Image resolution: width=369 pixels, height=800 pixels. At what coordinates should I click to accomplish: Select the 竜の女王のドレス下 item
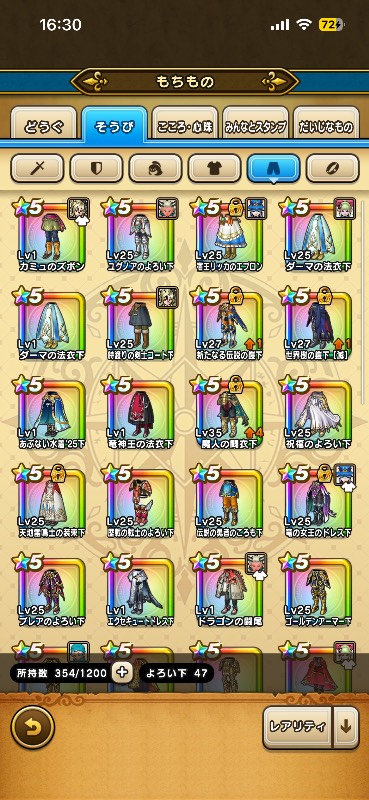click(x=316, y=503)
